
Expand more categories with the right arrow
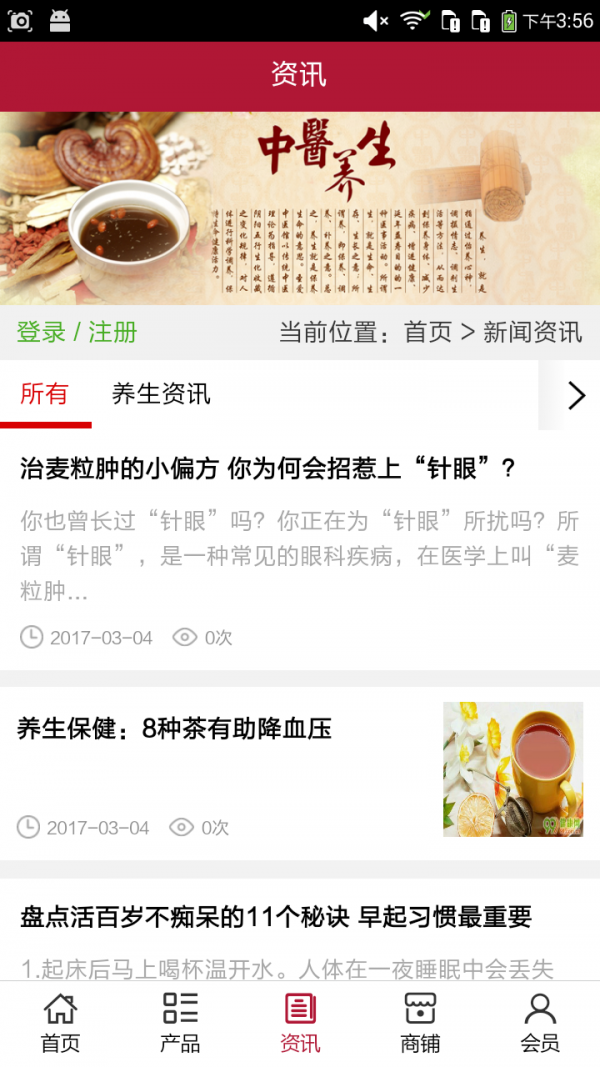575,396
